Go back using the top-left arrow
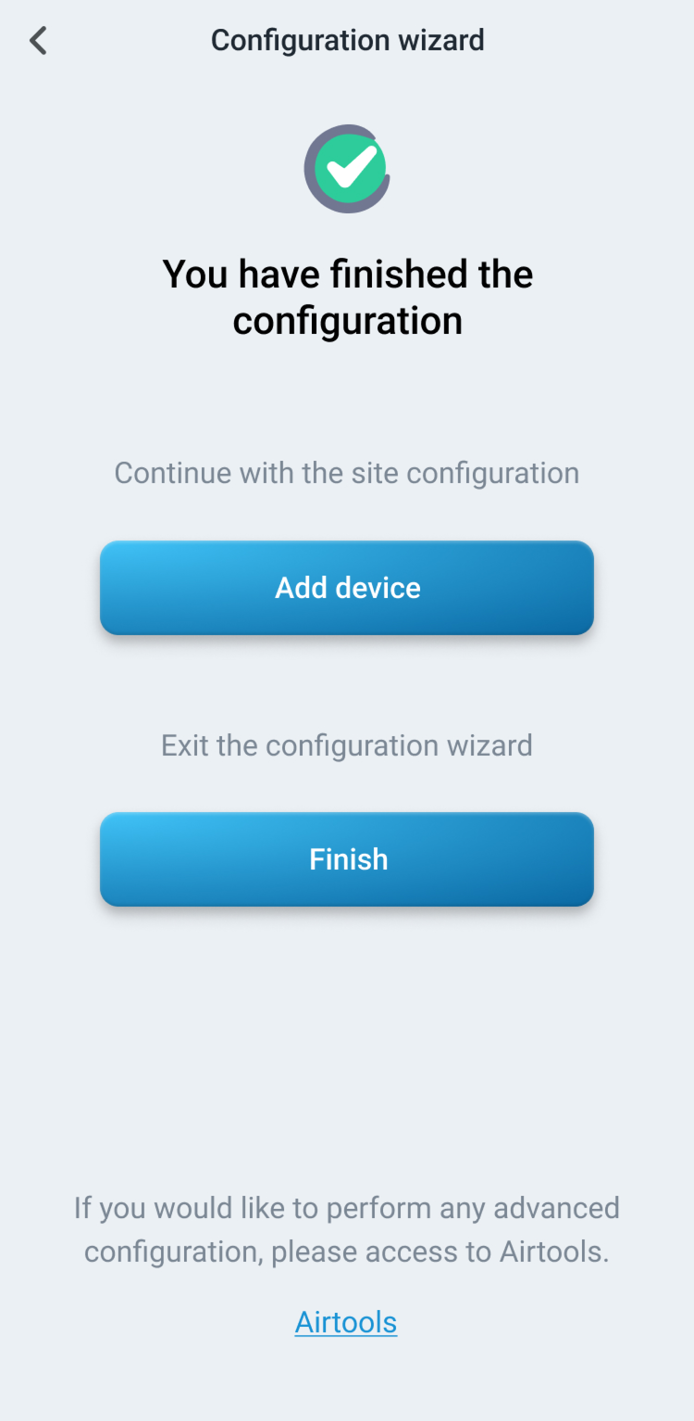 point(38,41)
